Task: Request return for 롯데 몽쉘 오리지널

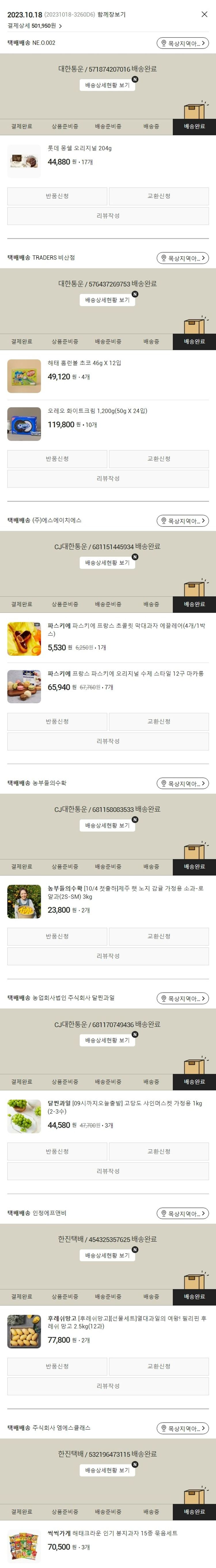Action: 57,196
